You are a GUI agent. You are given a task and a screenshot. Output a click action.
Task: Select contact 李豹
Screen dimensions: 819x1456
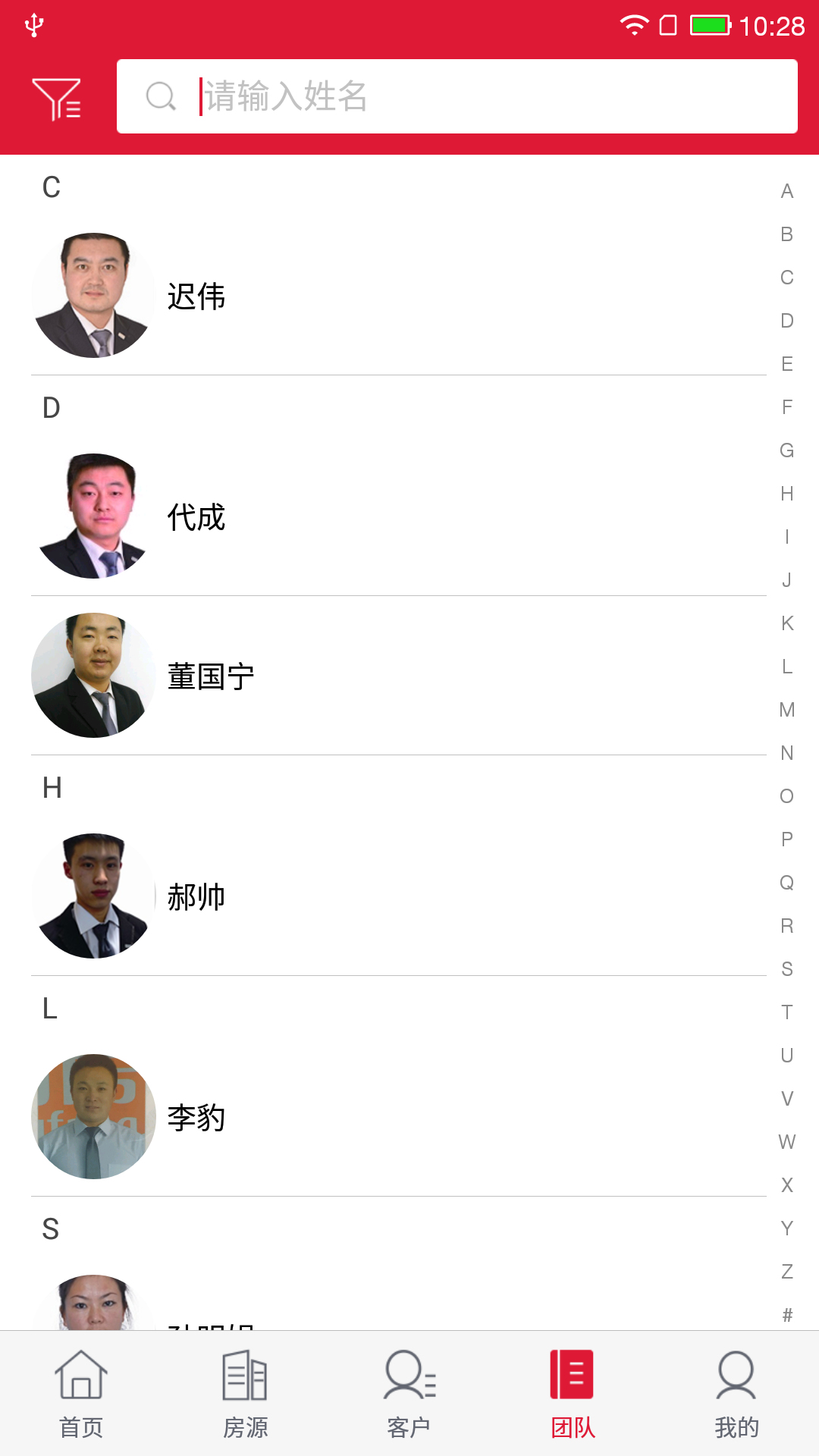[x=196, y=1117]
